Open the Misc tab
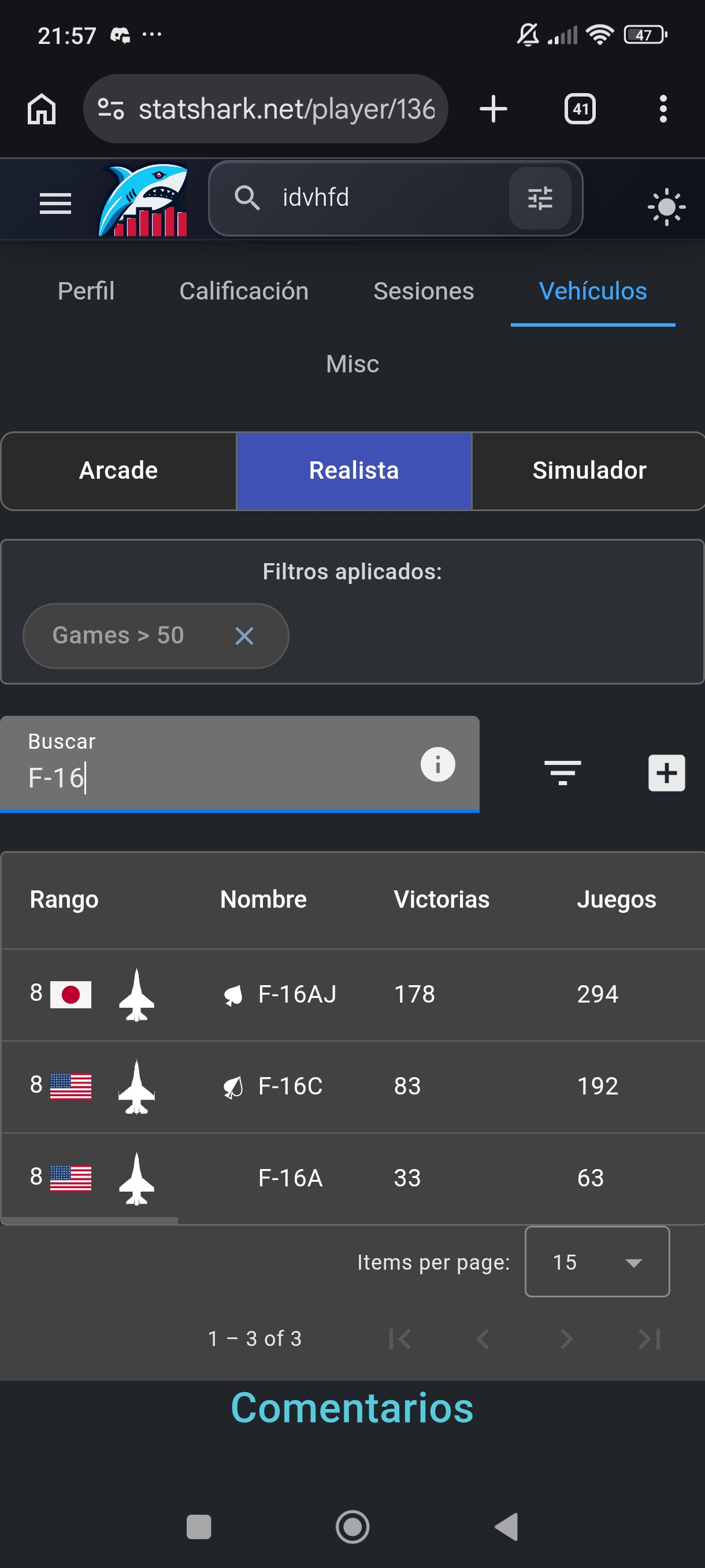The image size is (705, 1568). click(x=352, y=364)
